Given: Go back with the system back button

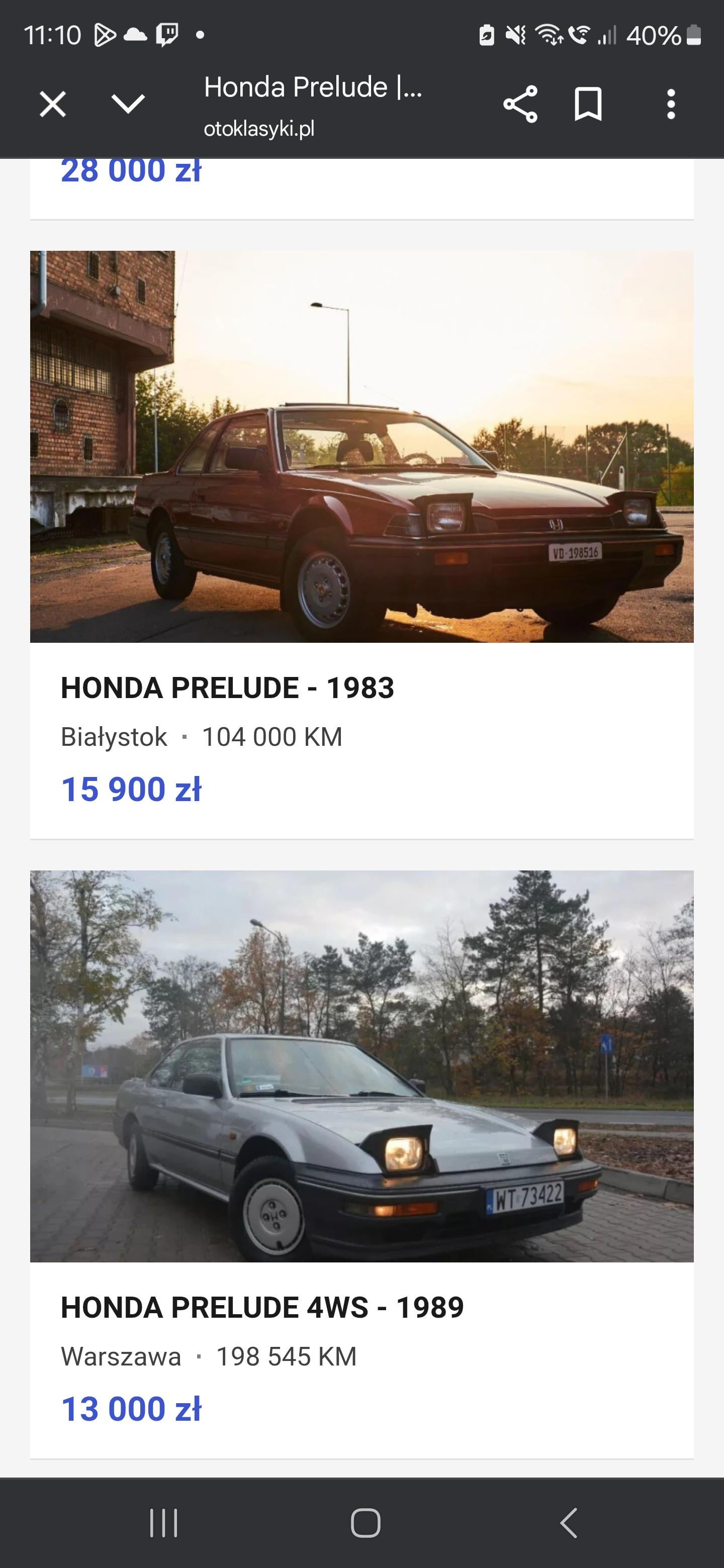Looking at the screenshot, I should pos(568,1523).
